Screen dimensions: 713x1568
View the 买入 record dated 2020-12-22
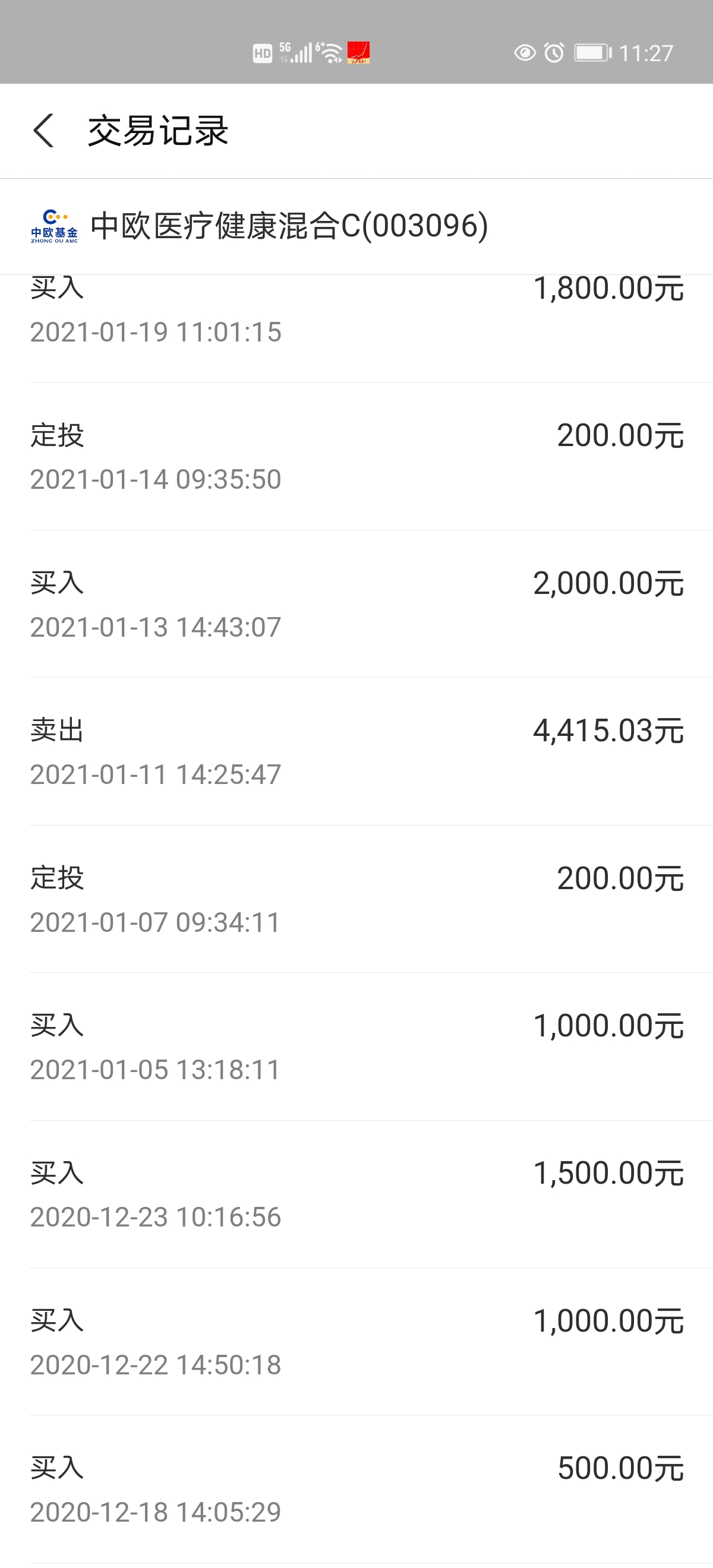tap(356, 1342)
